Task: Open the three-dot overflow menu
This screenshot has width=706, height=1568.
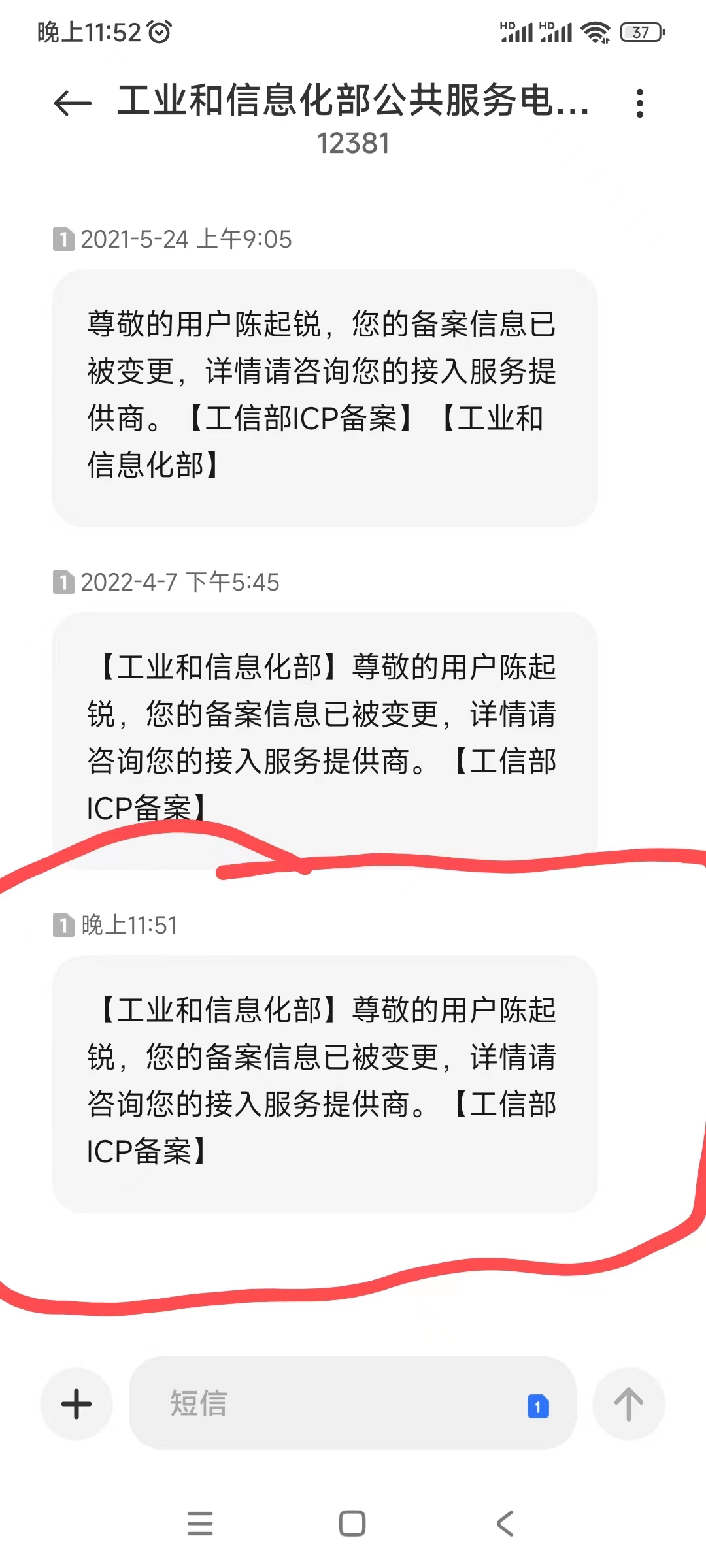Action: point(640,103)
